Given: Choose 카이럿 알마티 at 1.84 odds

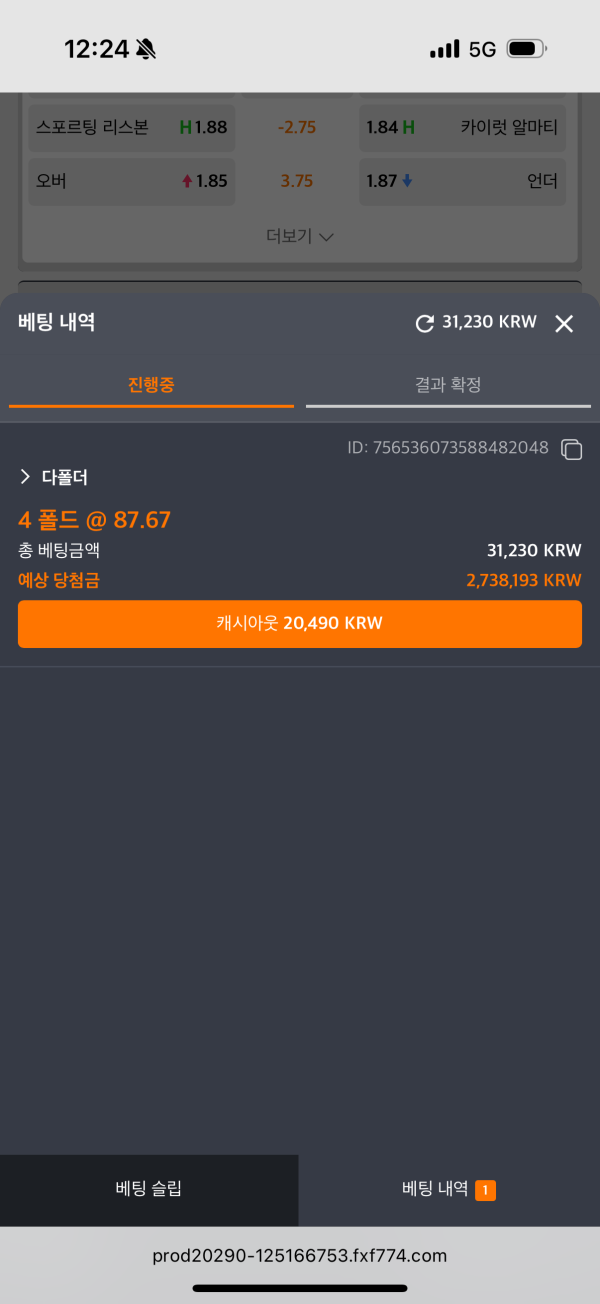Looking at the screenshot, I should click(x=462, y=128).
